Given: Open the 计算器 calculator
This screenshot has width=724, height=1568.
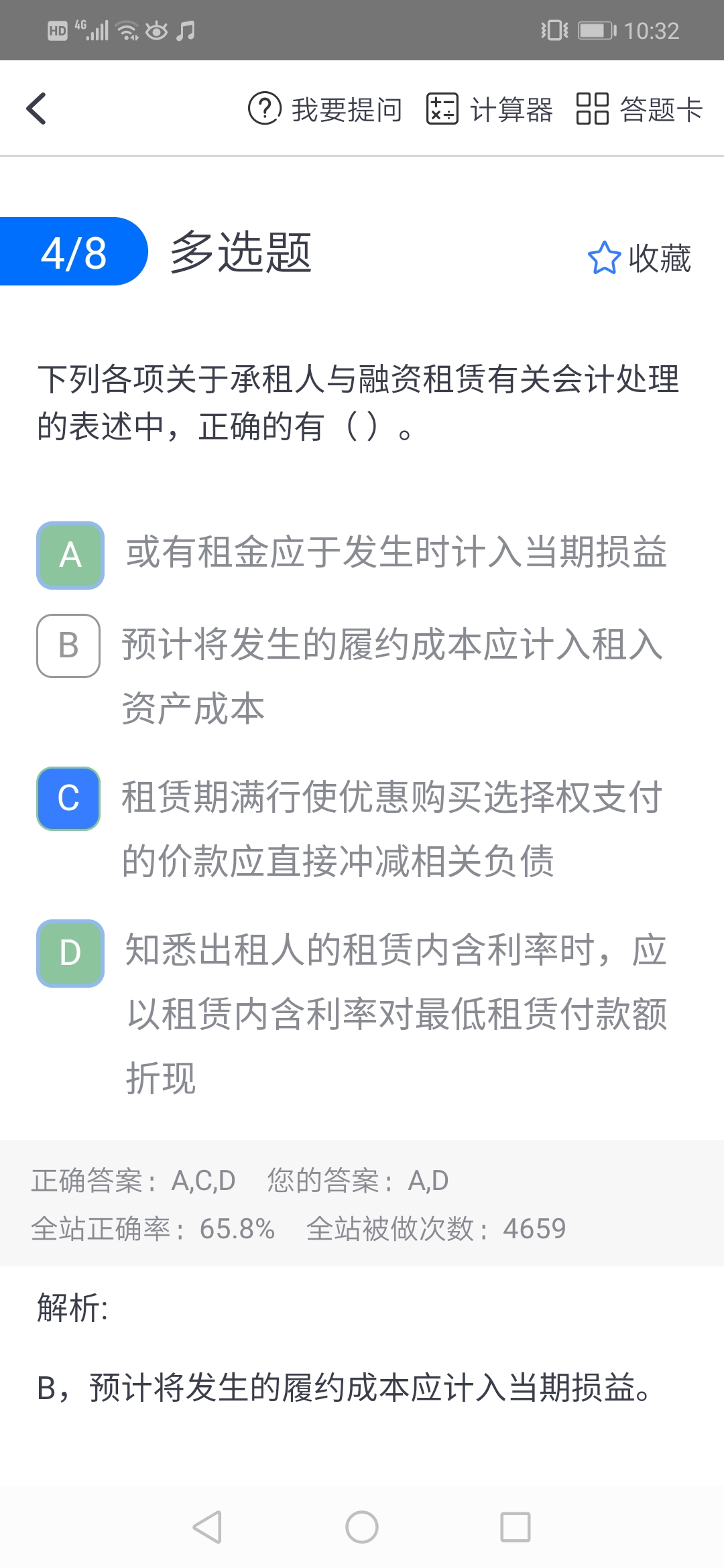Looking at the screenshot, I should pos(489,109).
